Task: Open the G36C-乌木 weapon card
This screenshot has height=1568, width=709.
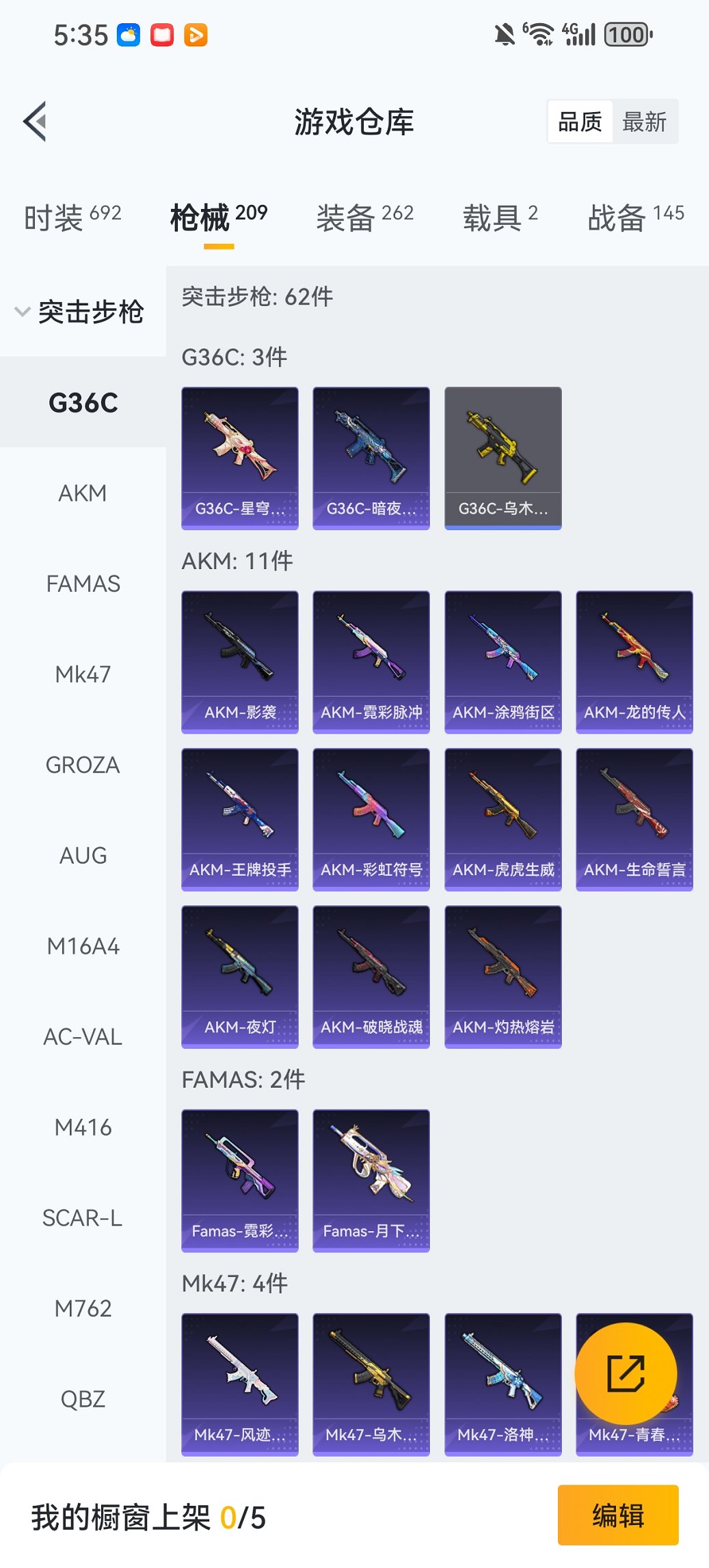Action: tap(502, 457)
